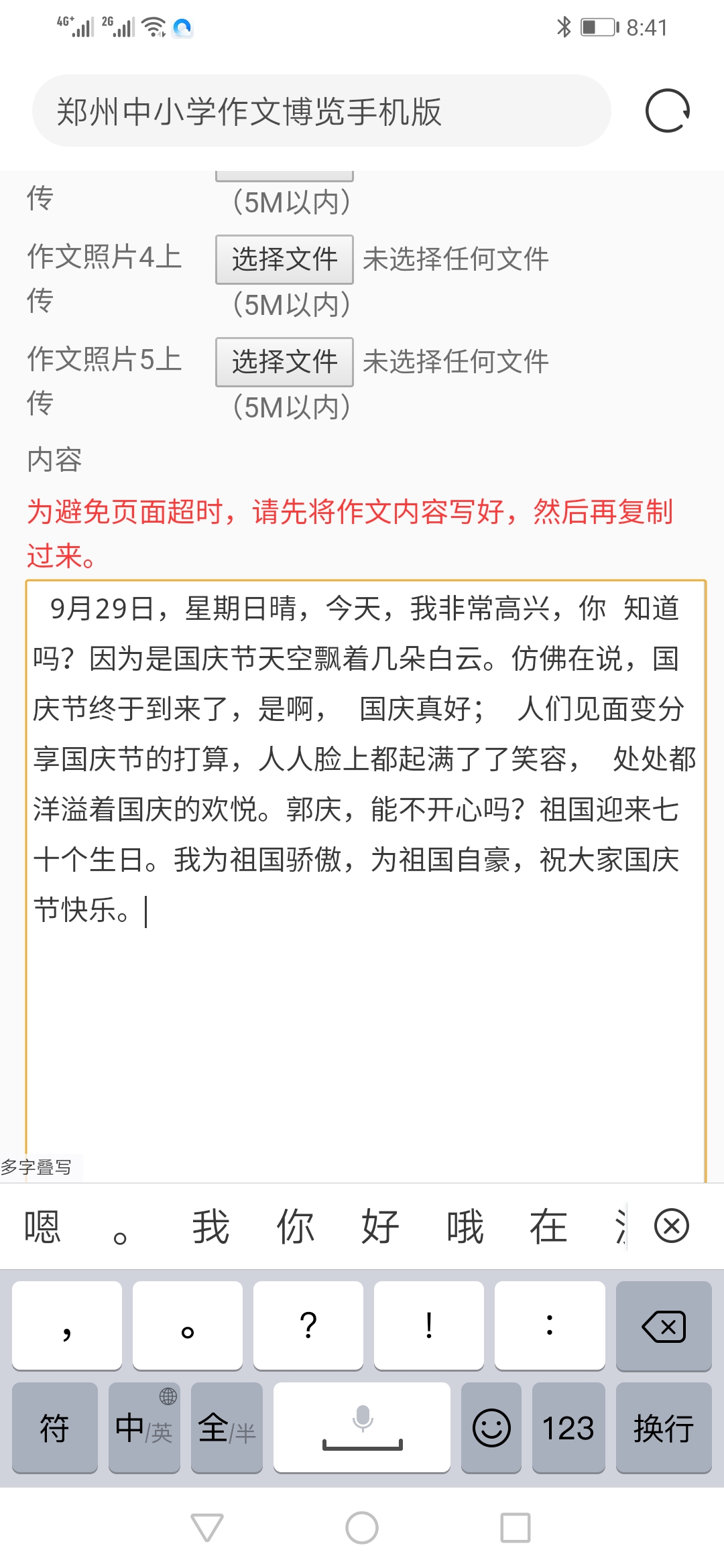Hit the keyboard backspace key

click(x=664, y=1325)
